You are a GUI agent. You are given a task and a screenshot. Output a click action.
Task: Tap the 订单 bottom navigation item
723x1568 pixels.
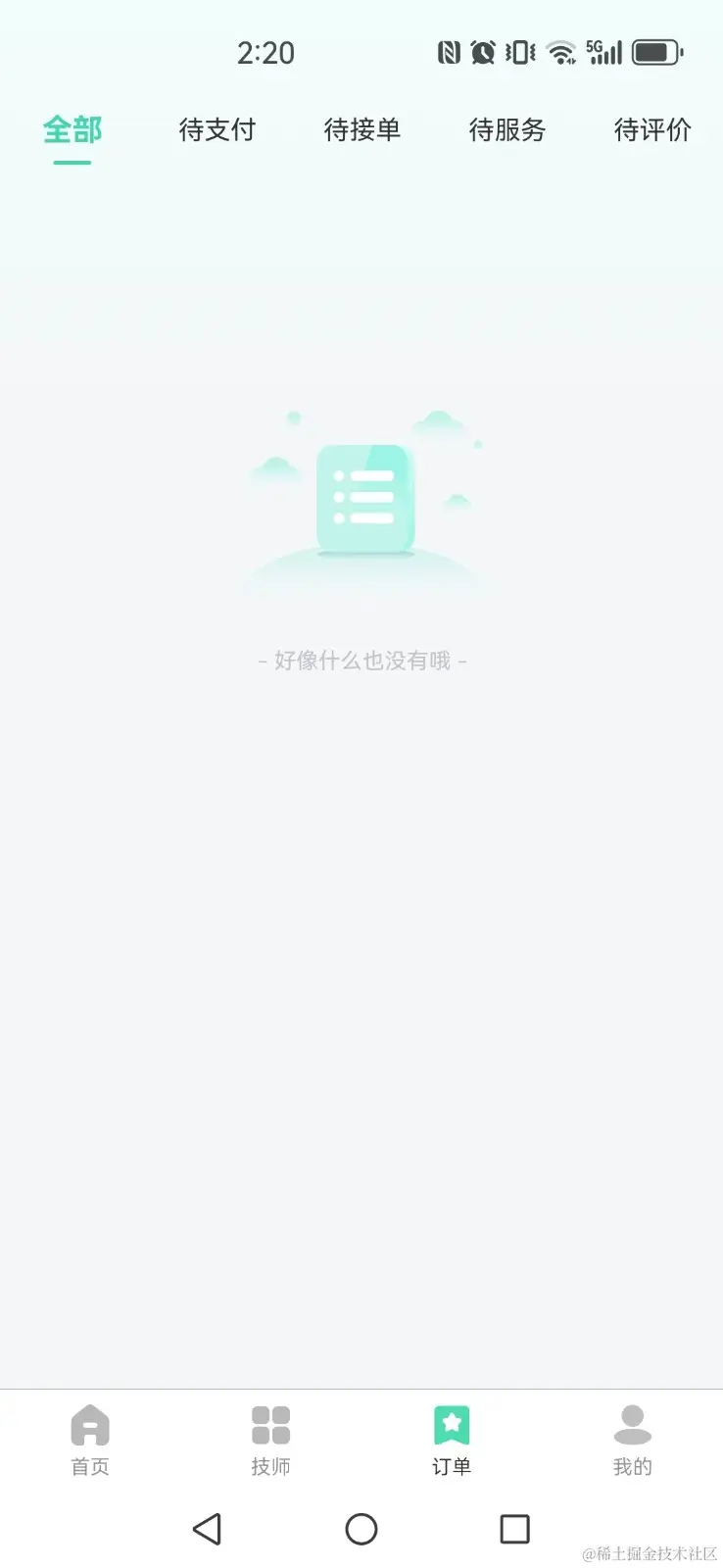(x=452, y=1439)
